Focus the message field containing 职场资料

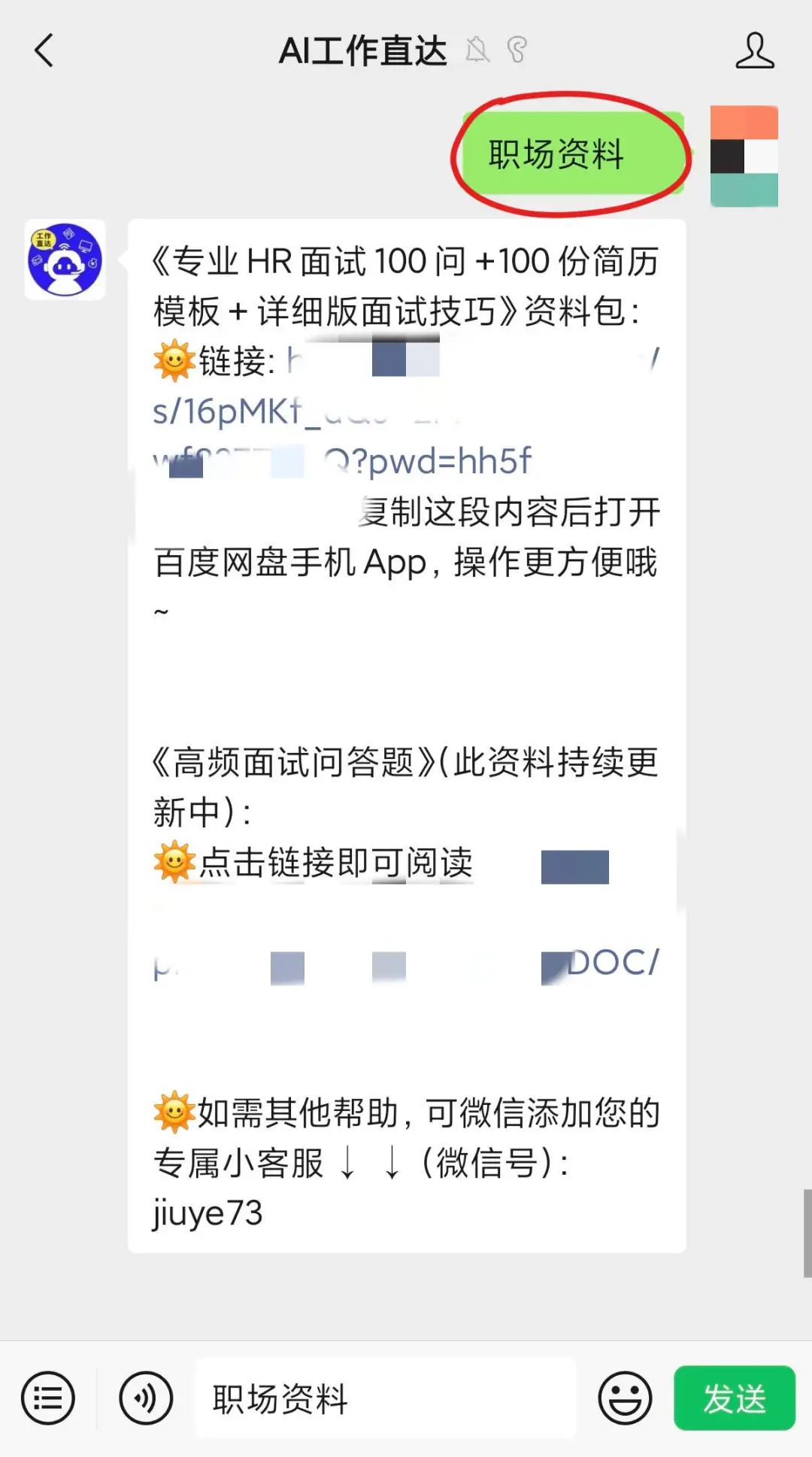click(x=385, y=1398)
